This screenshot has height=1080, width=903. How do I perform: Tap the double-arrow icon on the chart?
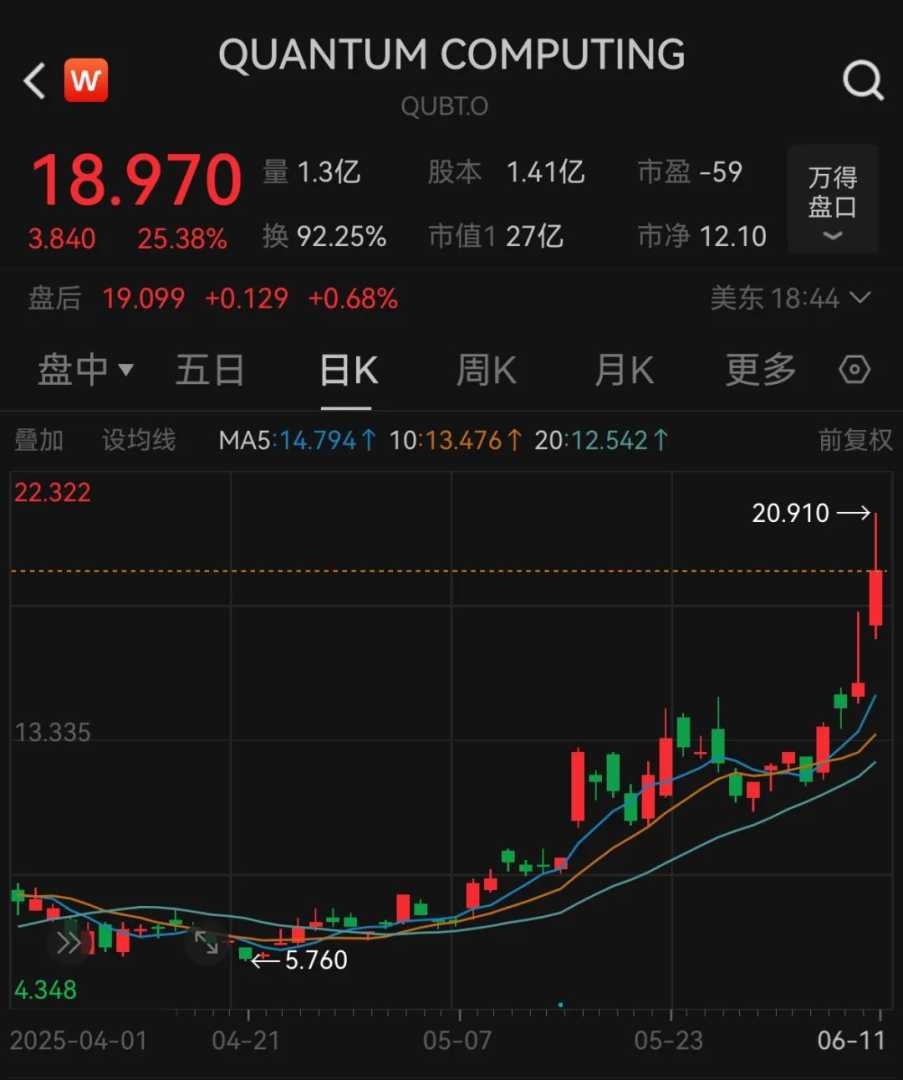click(69, 943)
